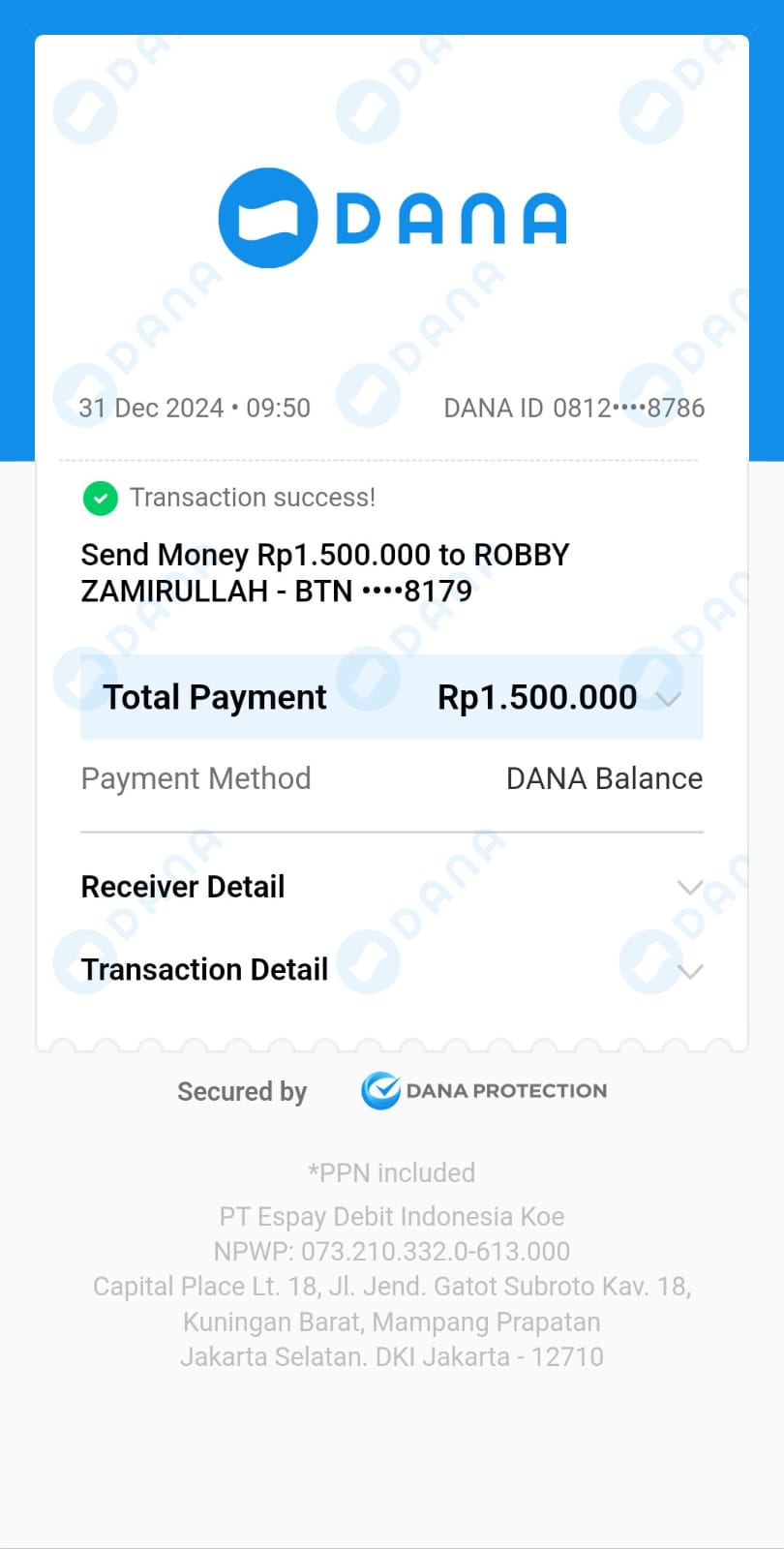Viewport: 784px width, 1549px height.
Task: Toggle the Total Payment details visibility
Action: pos(670,697)
